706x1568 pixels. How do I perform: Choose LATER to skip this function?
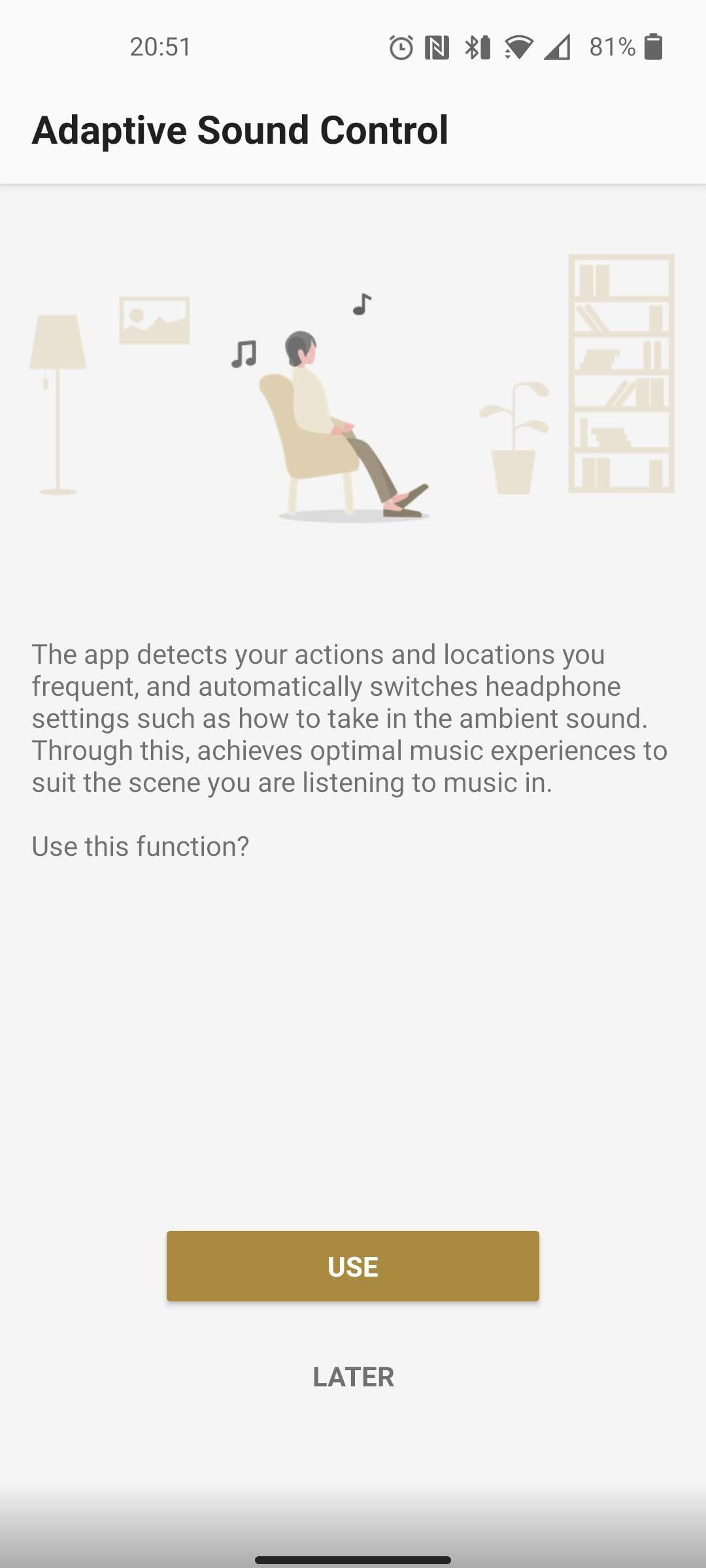tap(353, 1377)
